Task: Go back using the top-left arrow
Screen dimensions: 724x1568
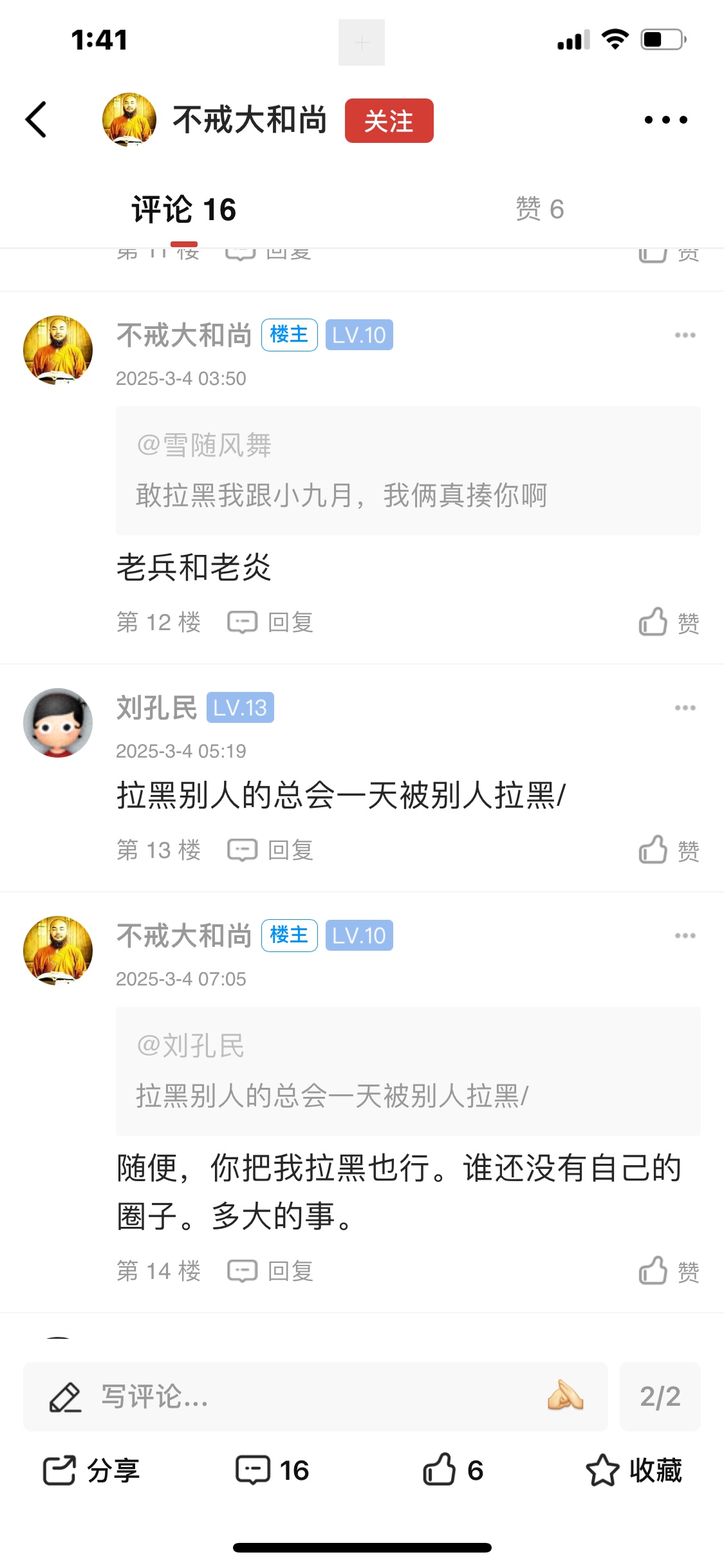Action: tap(37, 120)
